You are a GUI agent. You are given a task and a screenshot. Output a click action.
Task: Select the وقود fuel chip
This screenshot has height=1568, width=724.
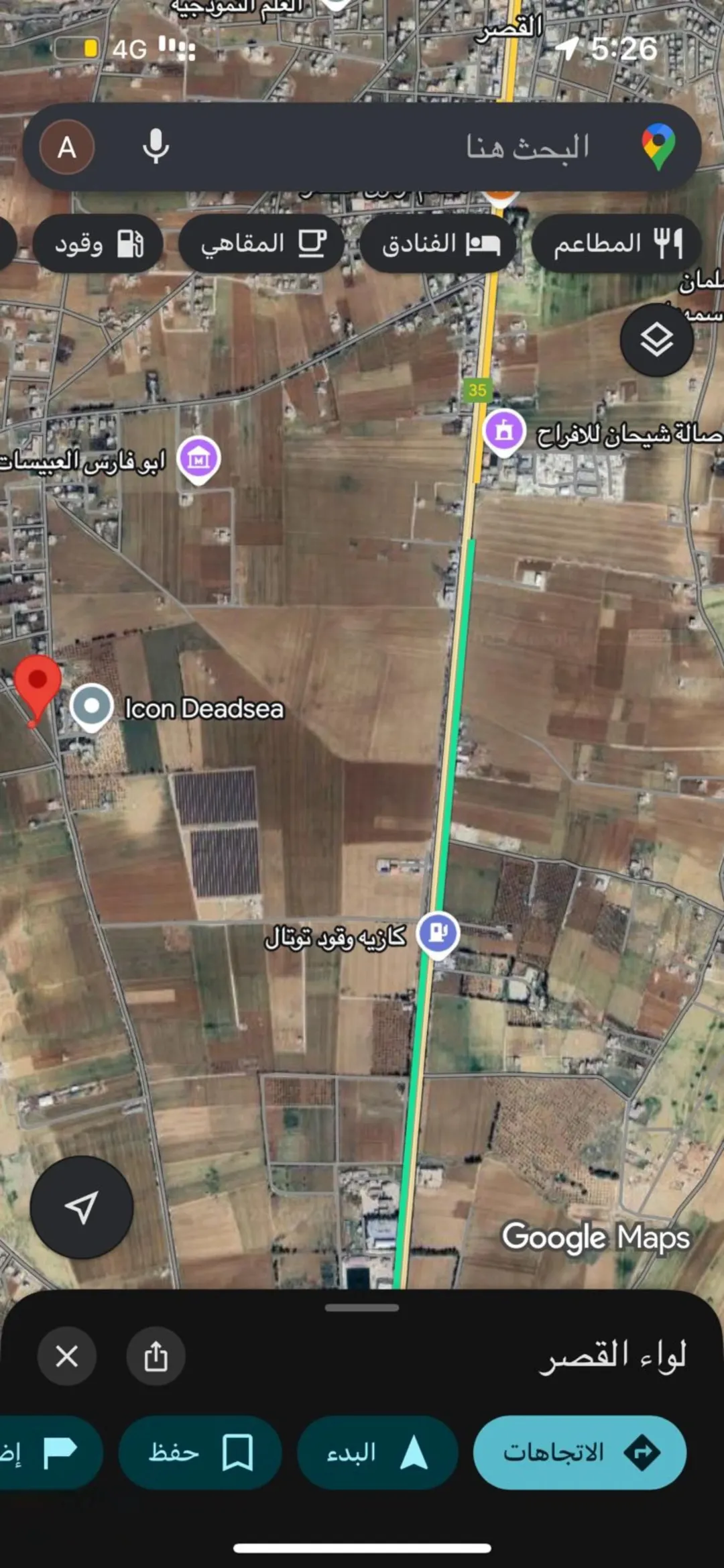[98, 243]
